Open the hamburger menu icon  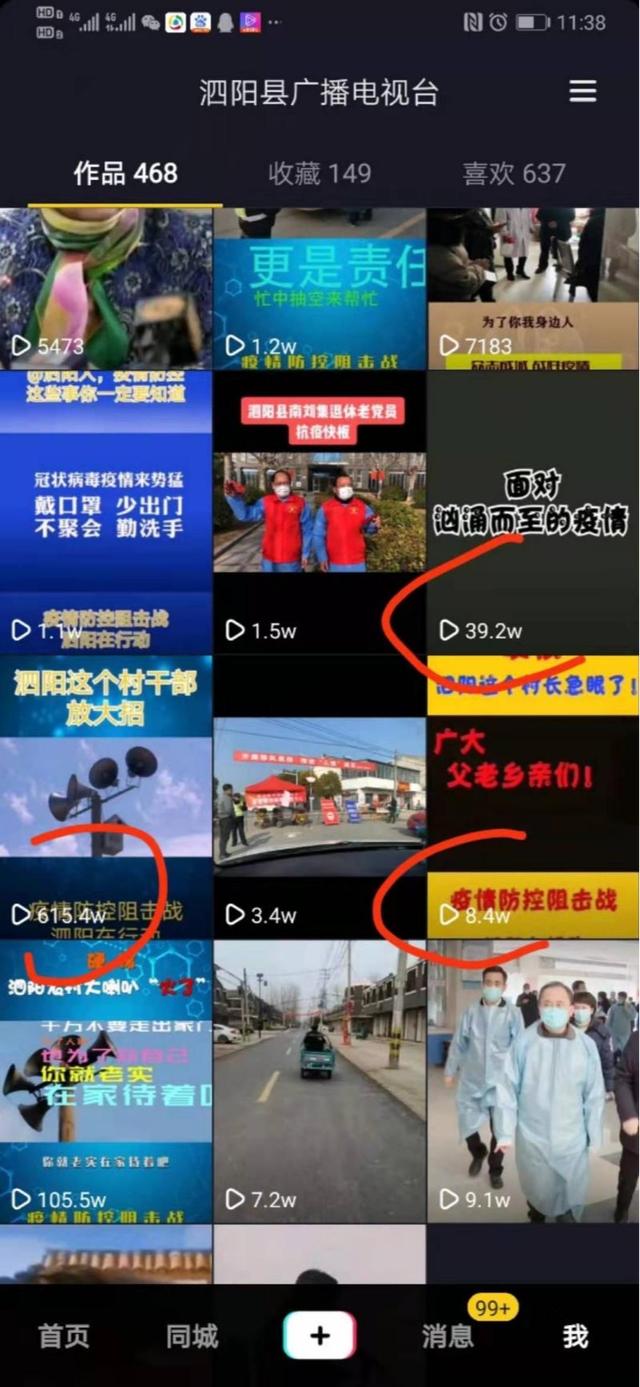click(x=582, y=92)
